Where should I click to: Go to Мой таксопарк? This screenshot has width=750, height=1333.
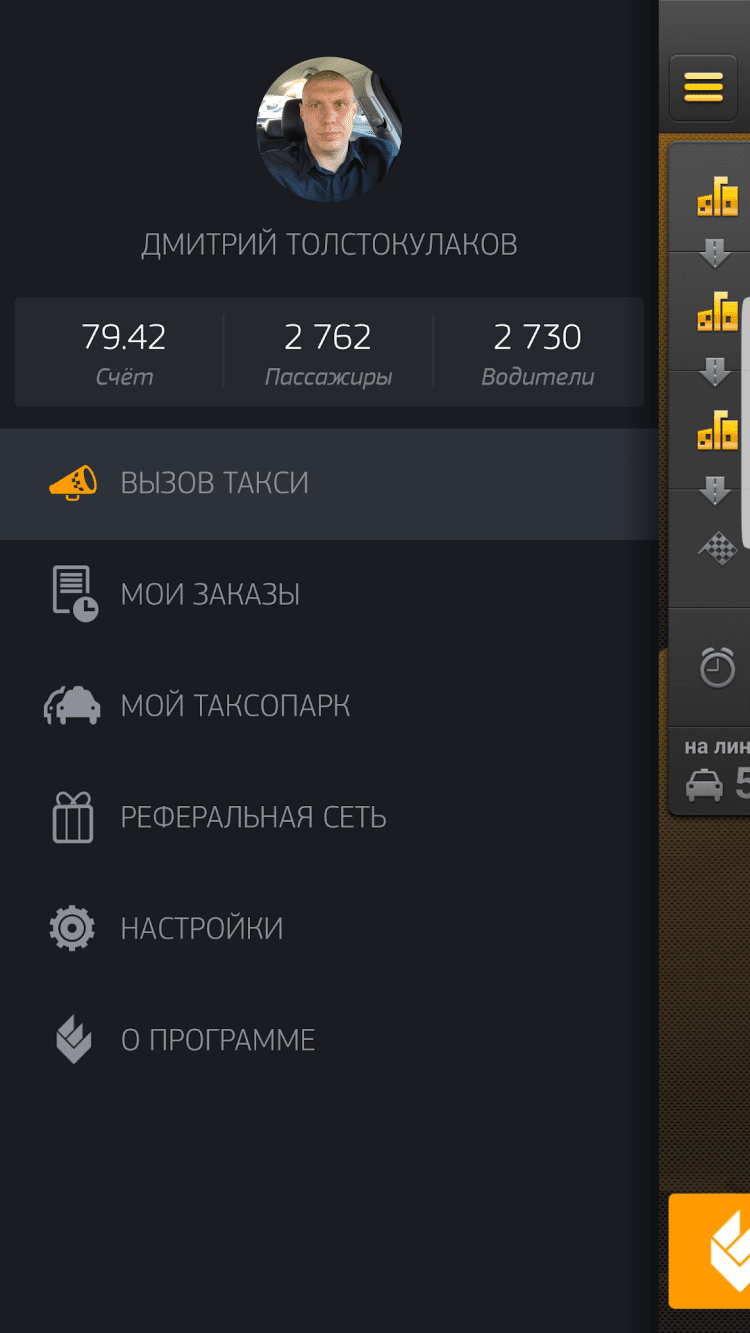pos(235,706)
